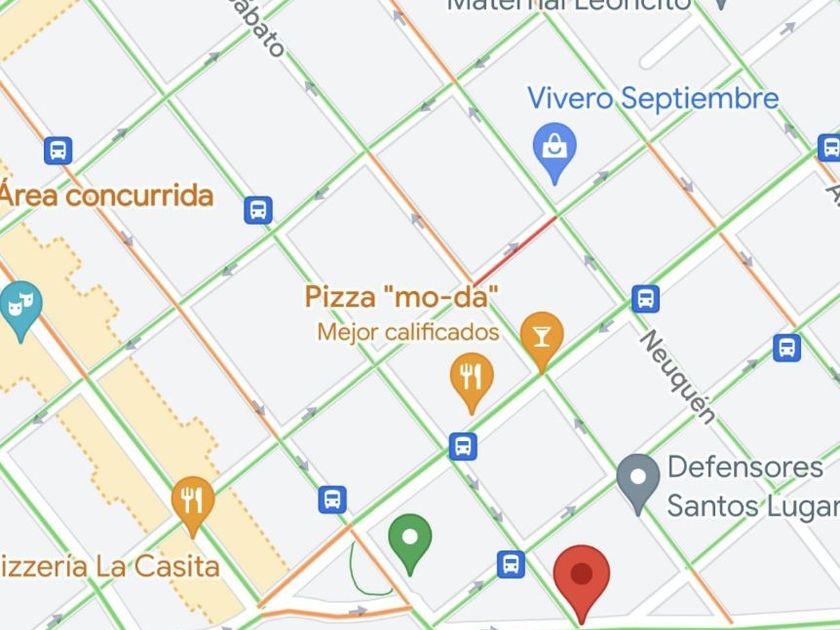Open the teal theater masks marker
This screenshot has width=840, height=630.
coord(19,304)
